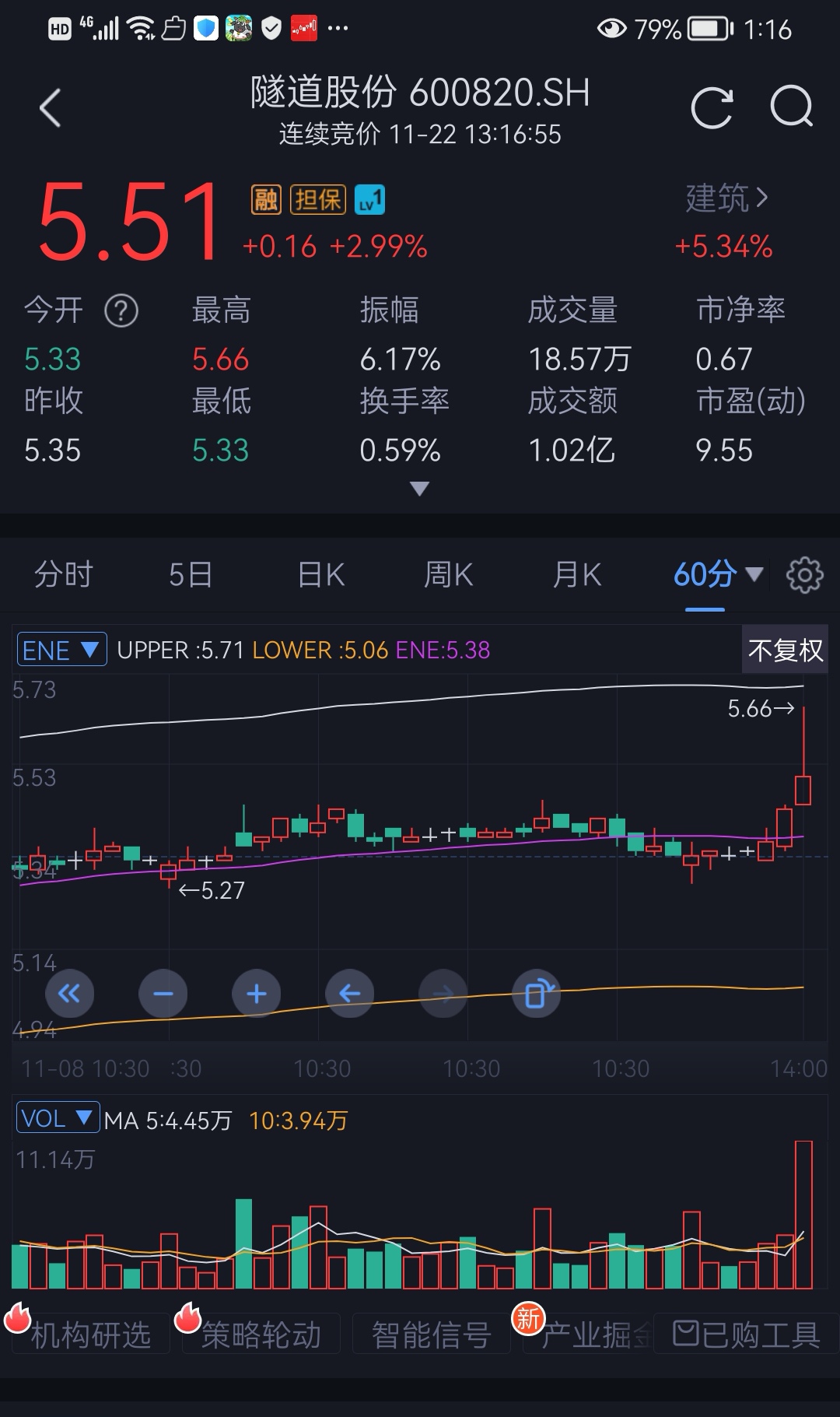
Task: Refresh the stock quote data
Action: tap(712, 107)
